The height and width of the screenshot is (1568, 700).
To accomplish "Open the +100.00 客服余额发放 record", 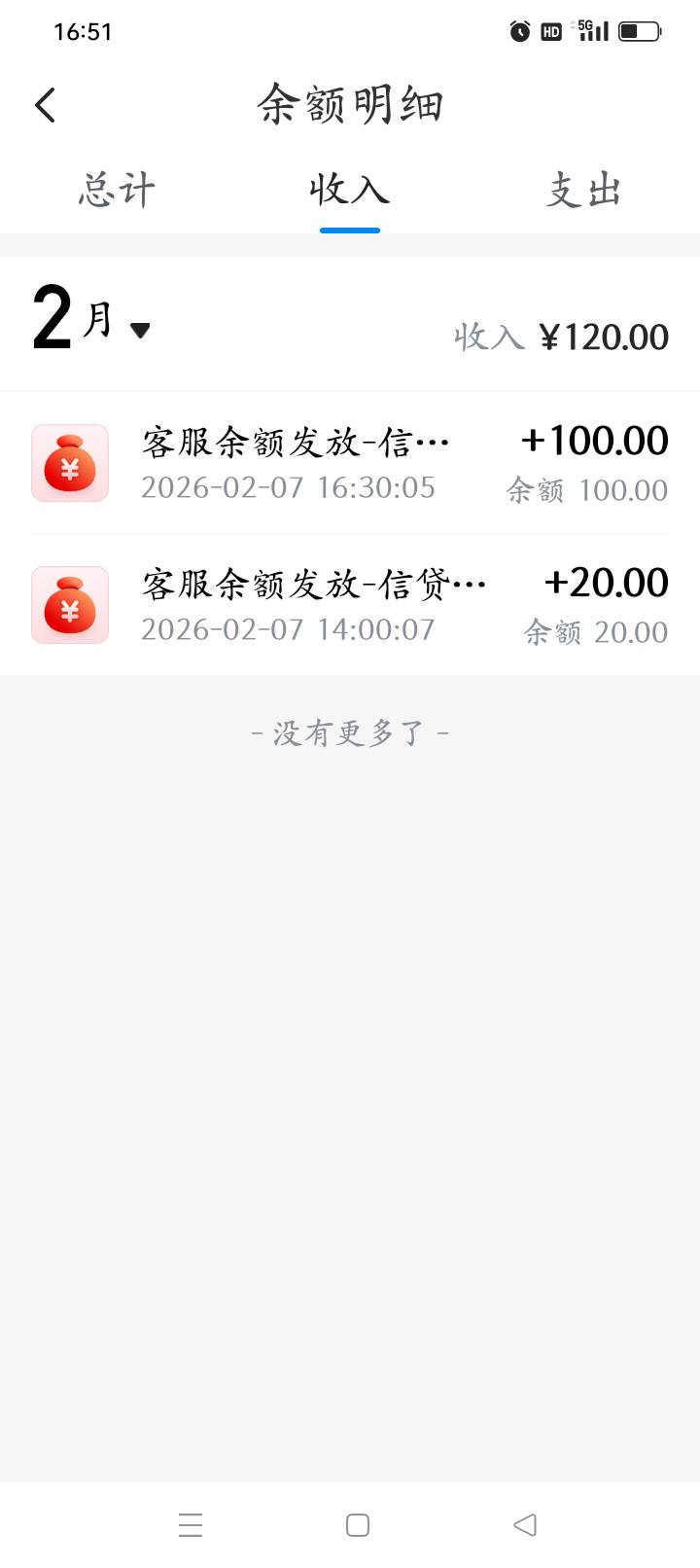I will coord(350,463).
